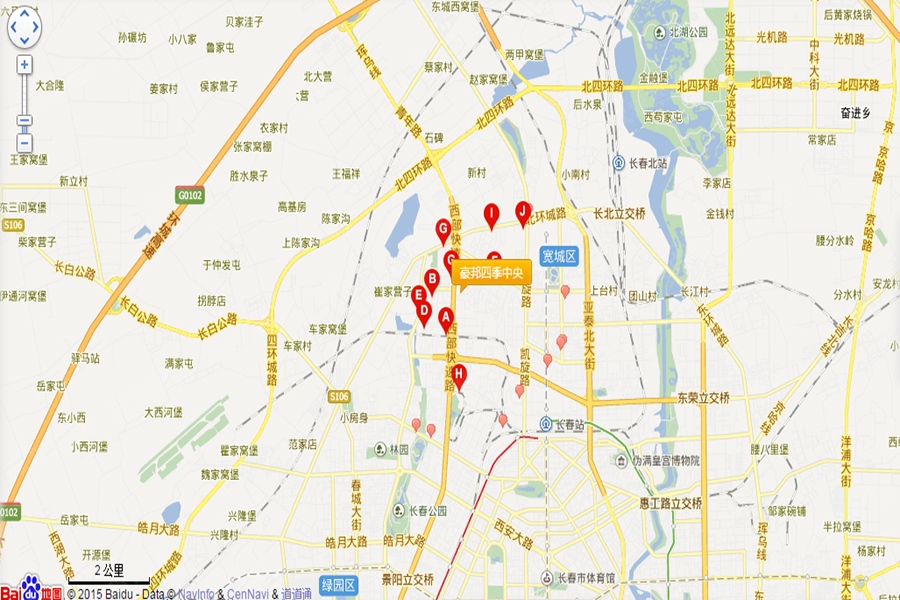Pan the map down with the down arrow
Viewport: 900px width, 600px height.
coord(24,40)
